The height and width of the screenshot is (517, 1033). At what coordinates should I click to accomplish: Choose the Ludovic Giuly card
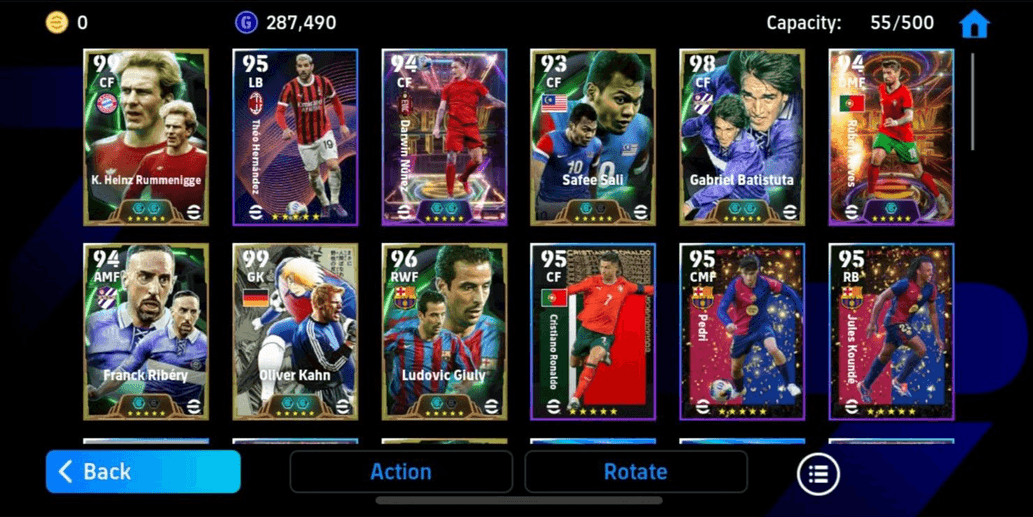(x=444, y=331)
